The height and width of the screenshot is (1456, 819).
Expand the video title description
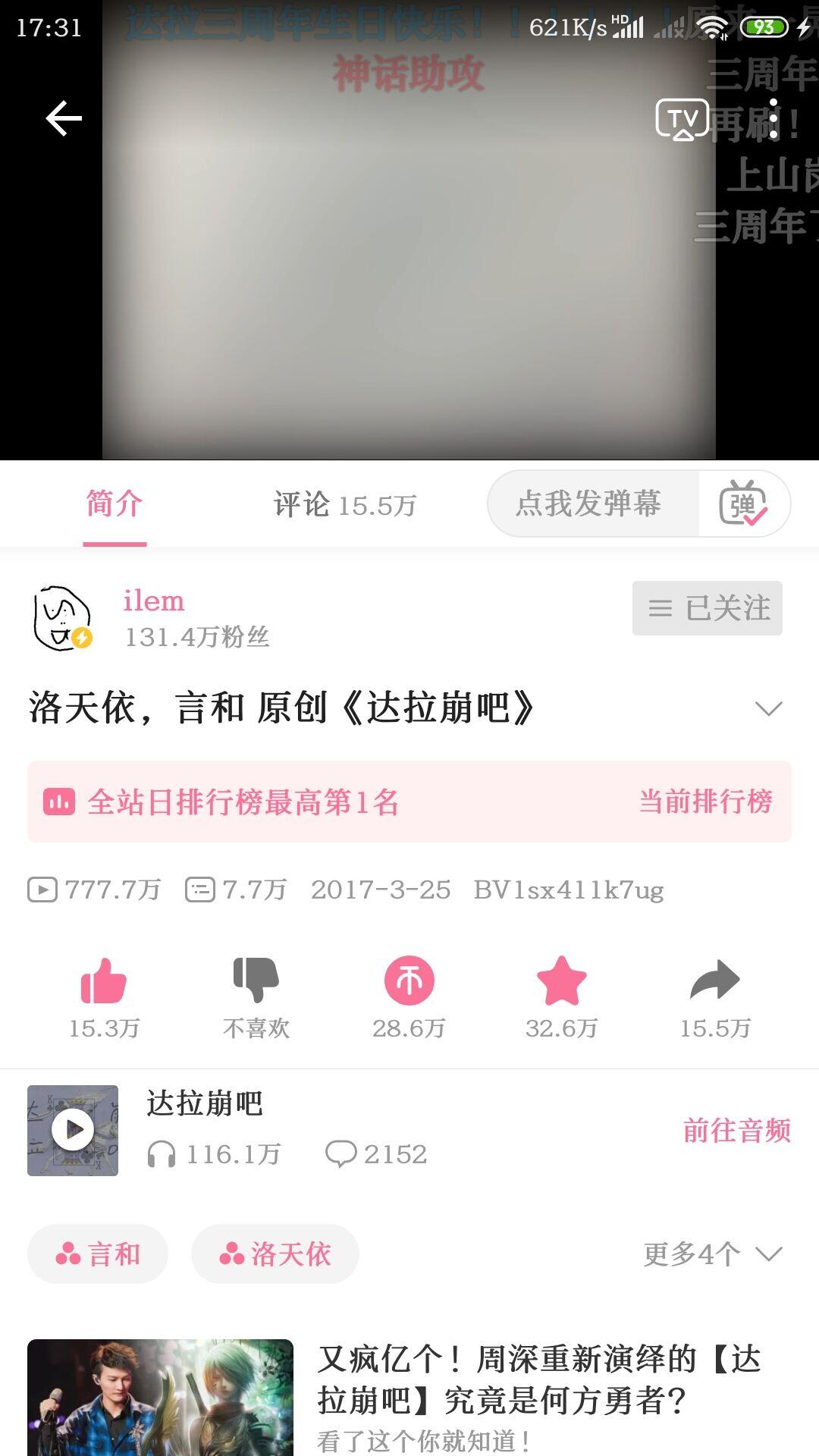pyautogui.click(x=768, y=708)
